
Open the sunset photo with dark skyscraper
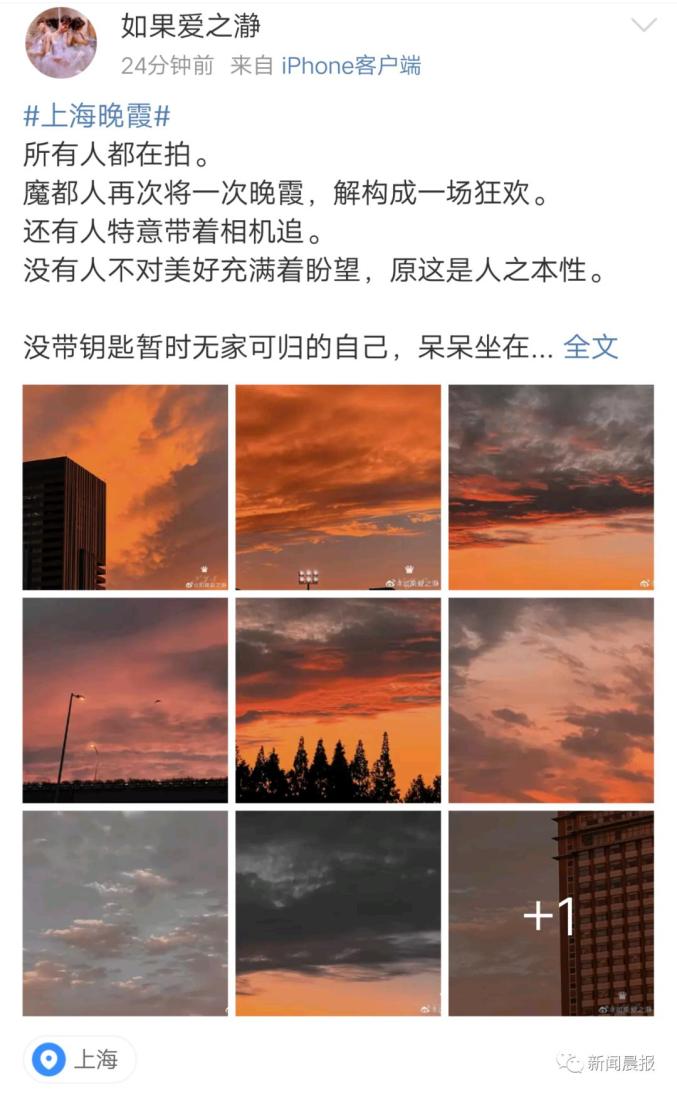click(125, 487)
